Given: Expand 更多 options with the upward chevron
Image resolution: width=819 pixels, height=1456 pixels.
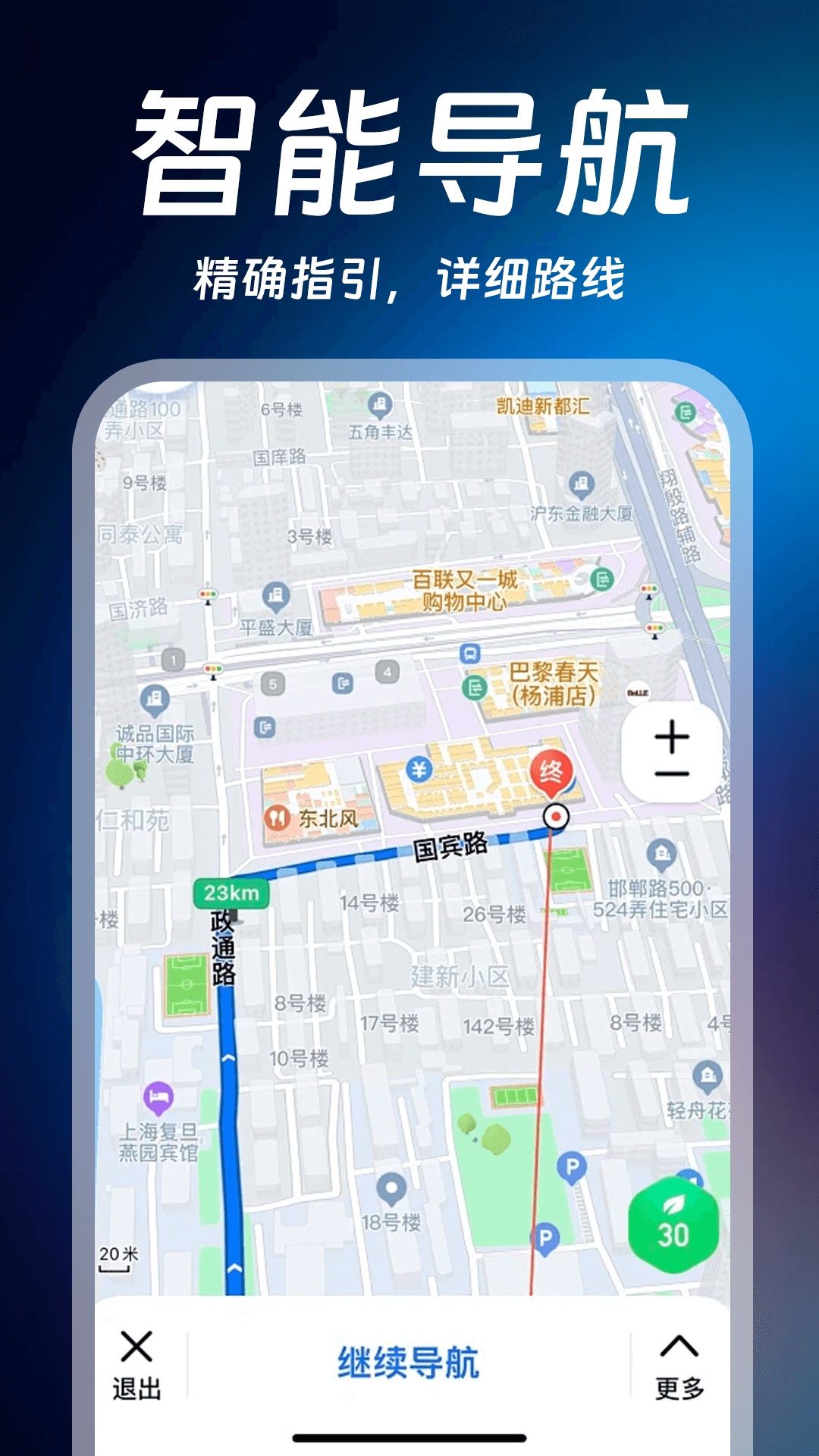Looking at the screenshot, I should pyautogui.click(x=679, y=1361).
